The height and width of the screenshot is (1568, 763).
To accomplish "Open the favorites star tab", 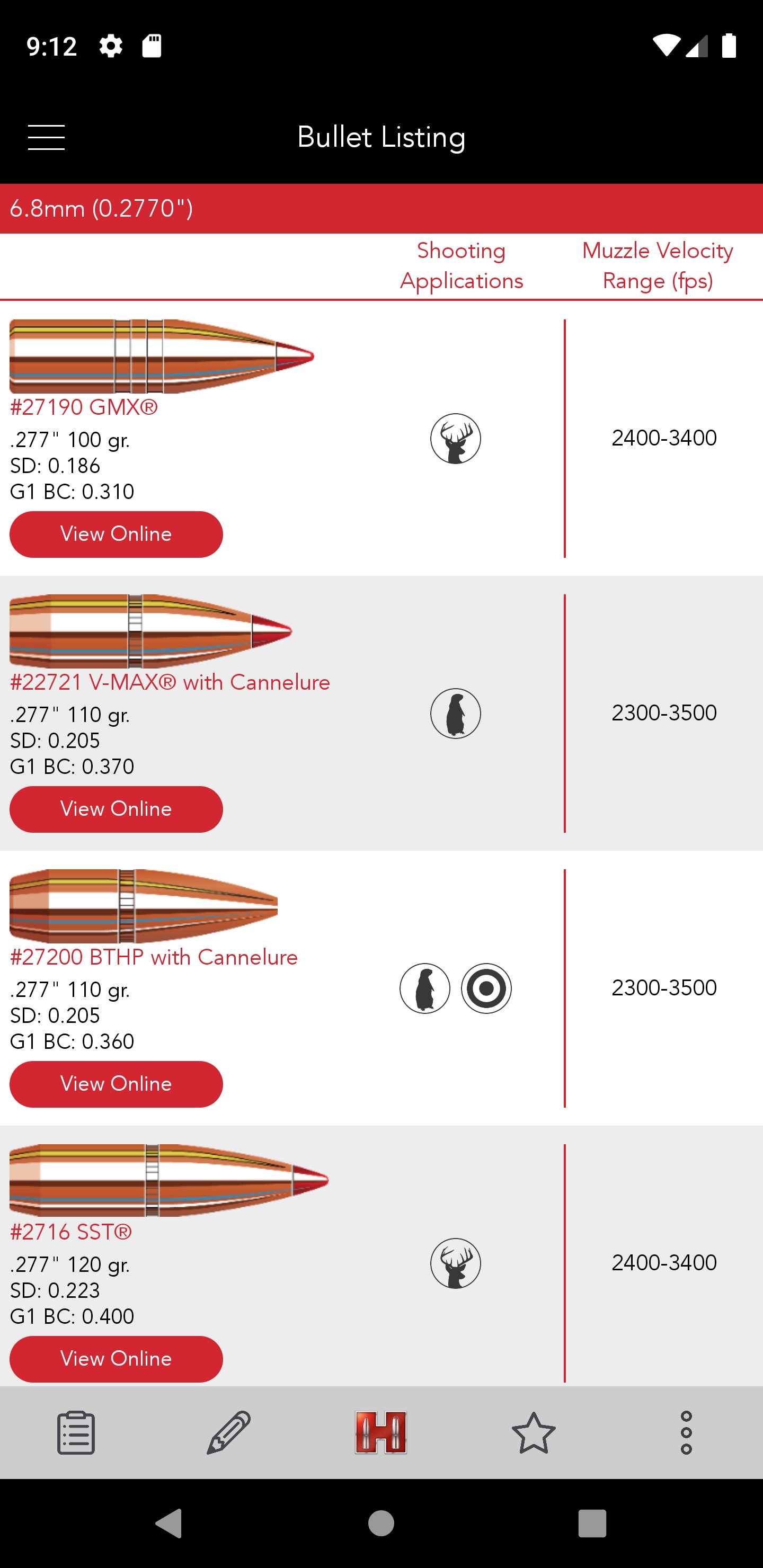I will (x=534, y=1433).
